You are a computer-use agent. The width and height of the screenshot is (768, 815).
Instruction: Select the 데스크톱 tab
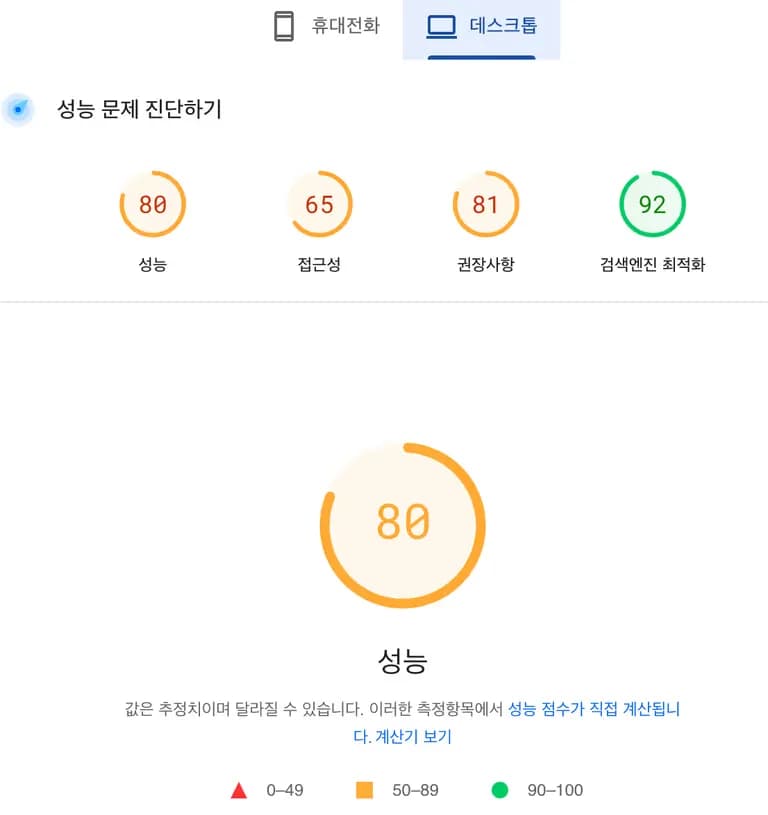click(482, 27)
